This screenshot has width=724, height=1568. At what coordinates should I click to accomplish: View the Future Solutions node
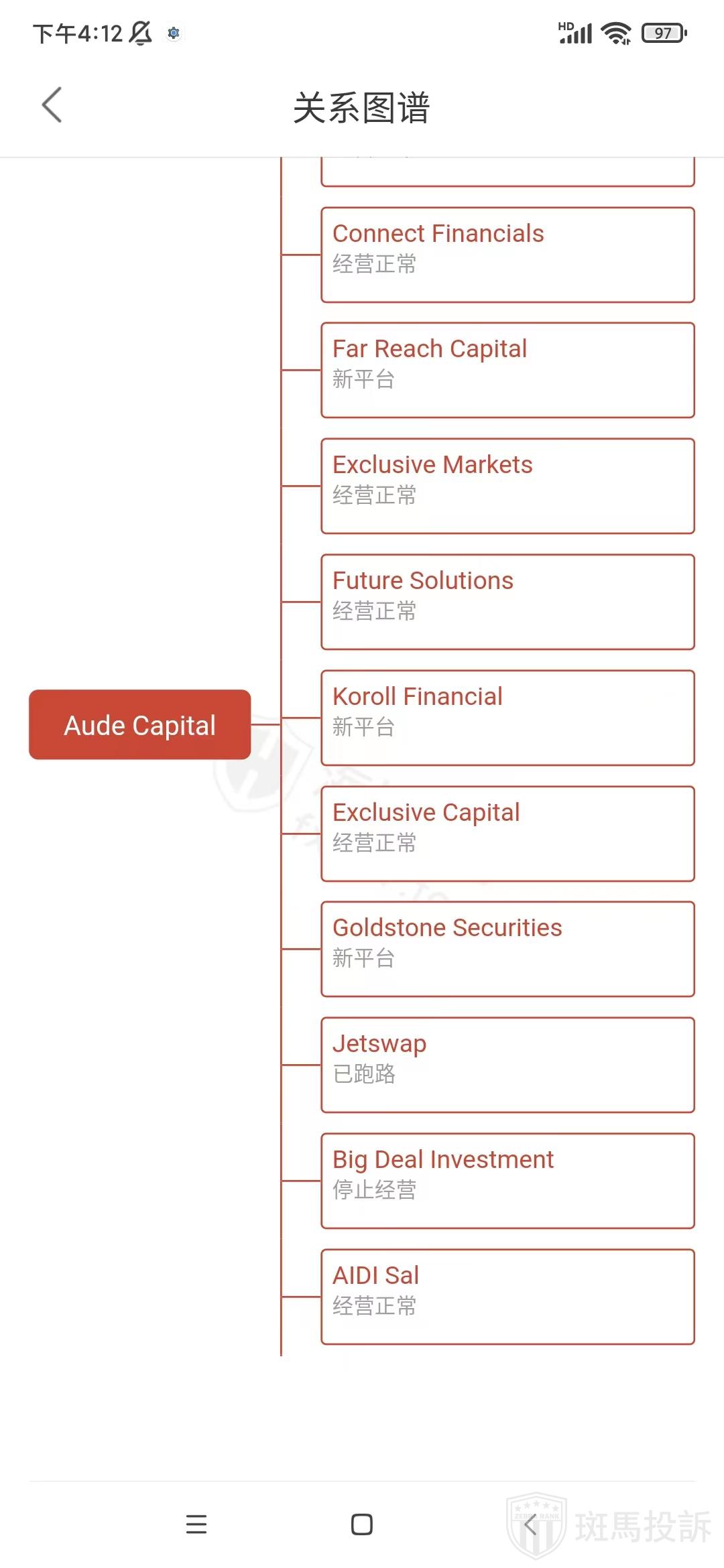coord(507,602)
